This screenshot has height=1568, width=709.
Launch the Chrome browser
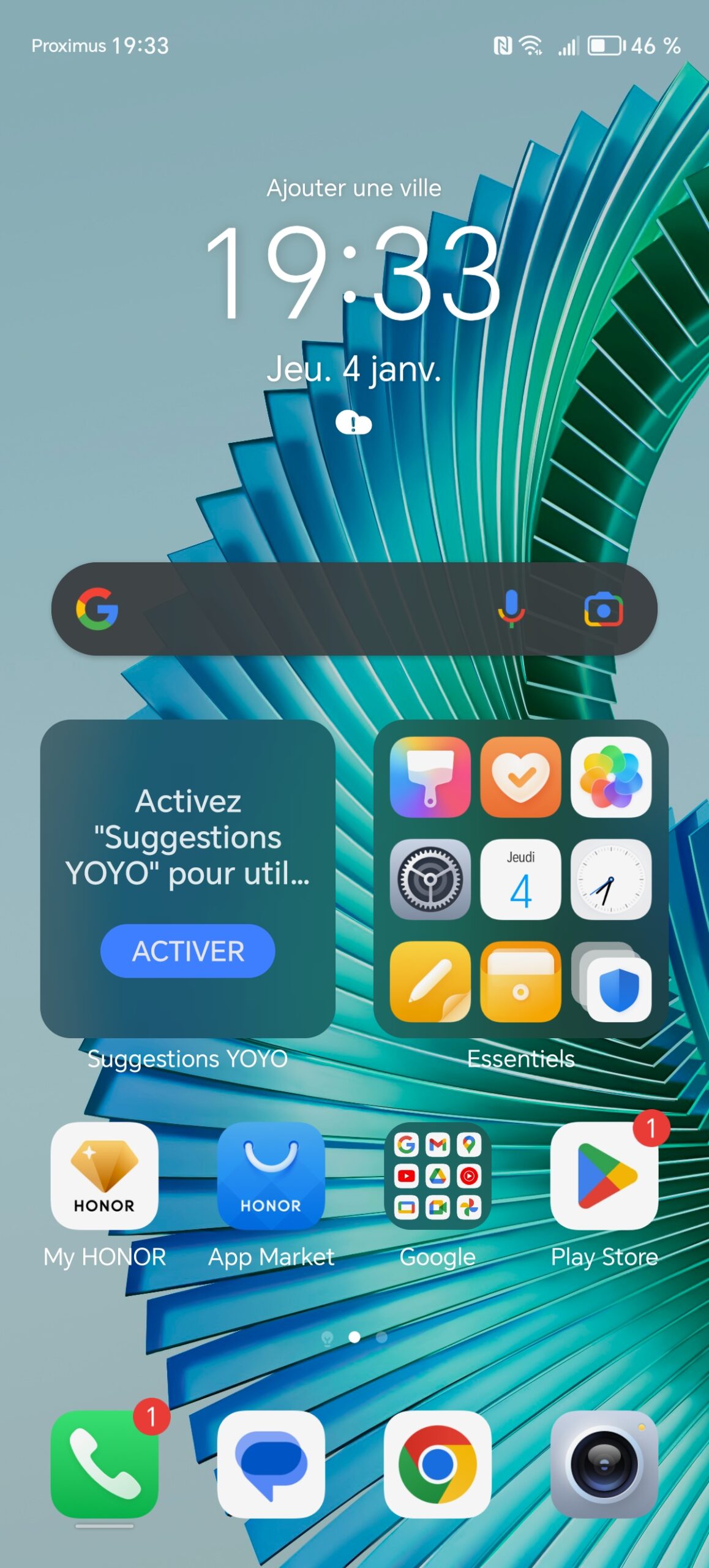coord(437,1464)
